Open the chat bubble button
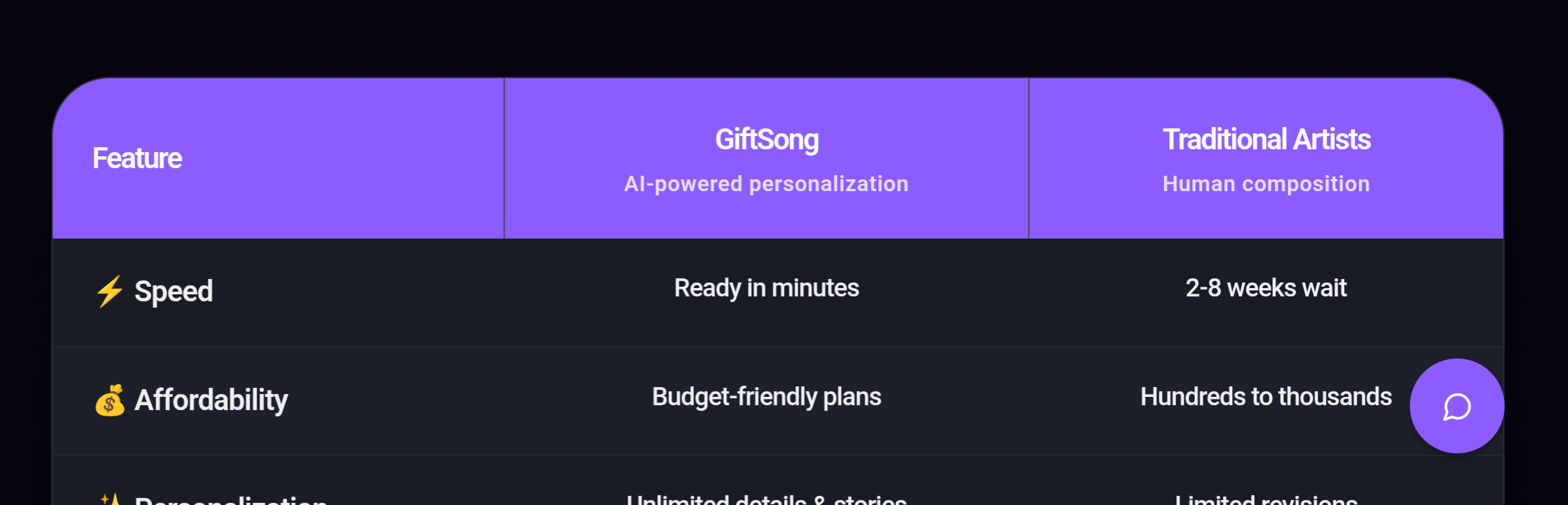The image size is (1568, 505). pyautogui.click(x=1456, y=407)
